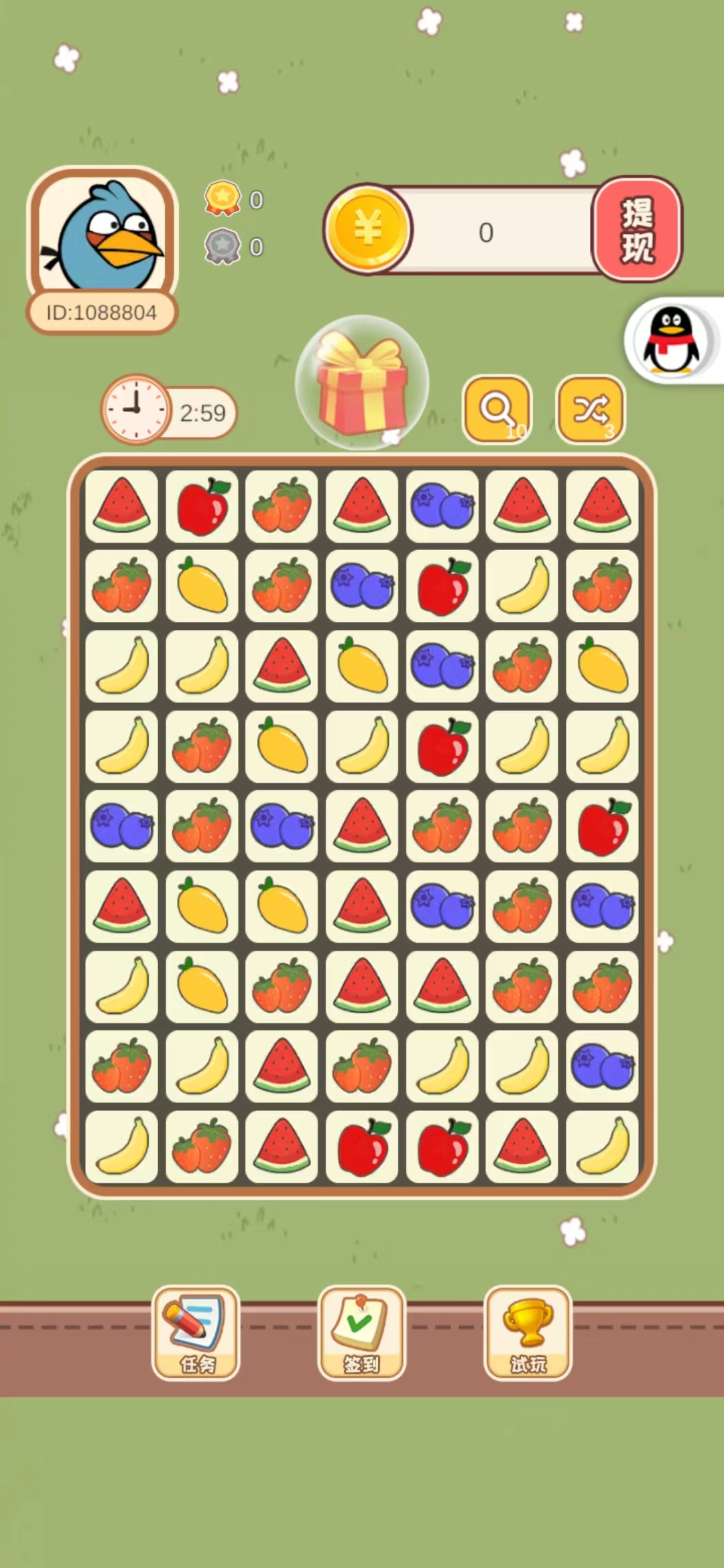Open the 签到 daily check-in button
Viewport: 724px width, 1568px height.
coord(361,1333)
